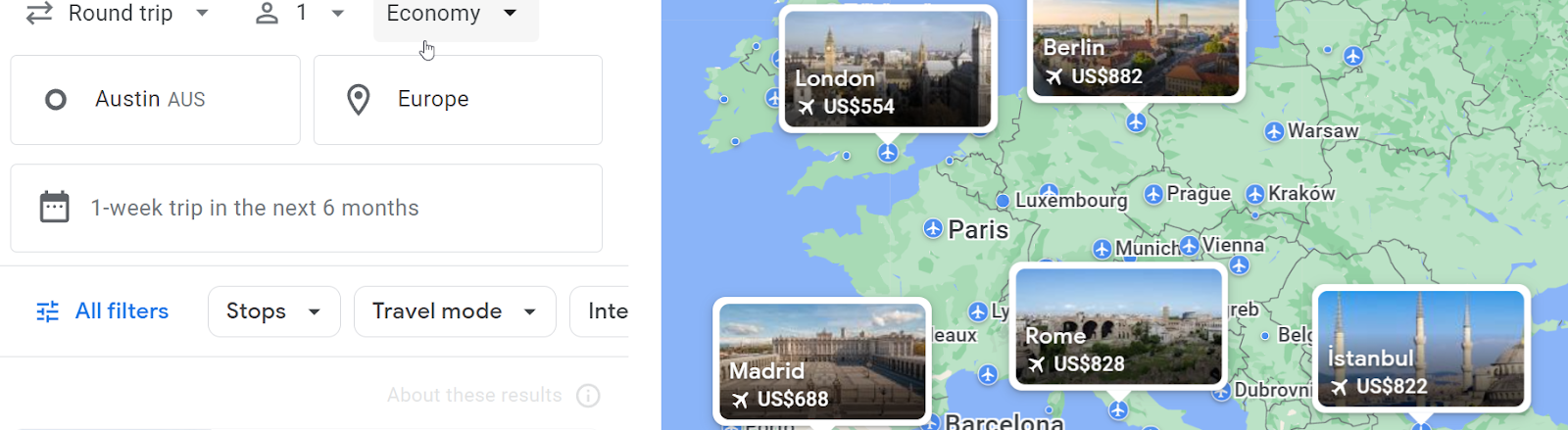Open All filters

point(103,311)
